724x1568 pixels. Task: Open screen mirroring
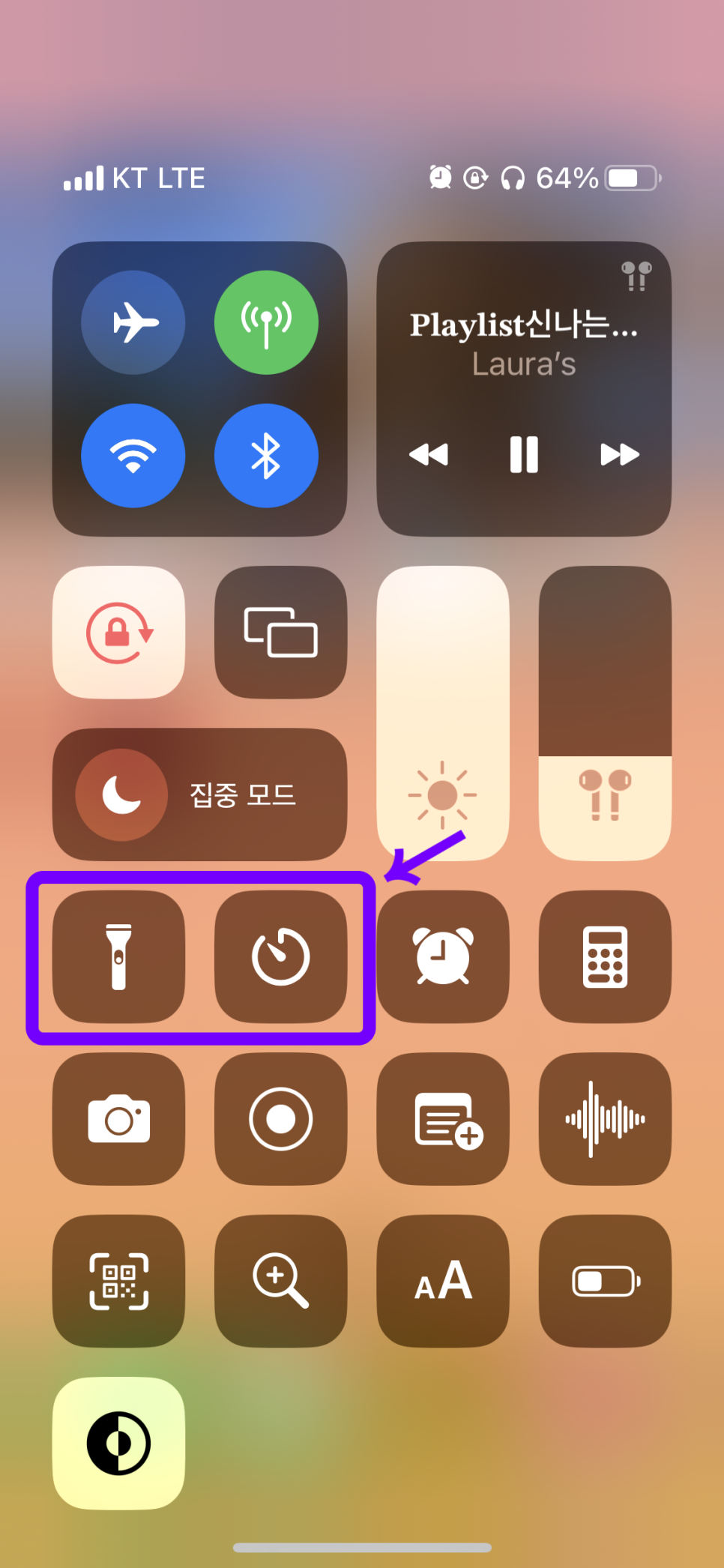[281, 633]
